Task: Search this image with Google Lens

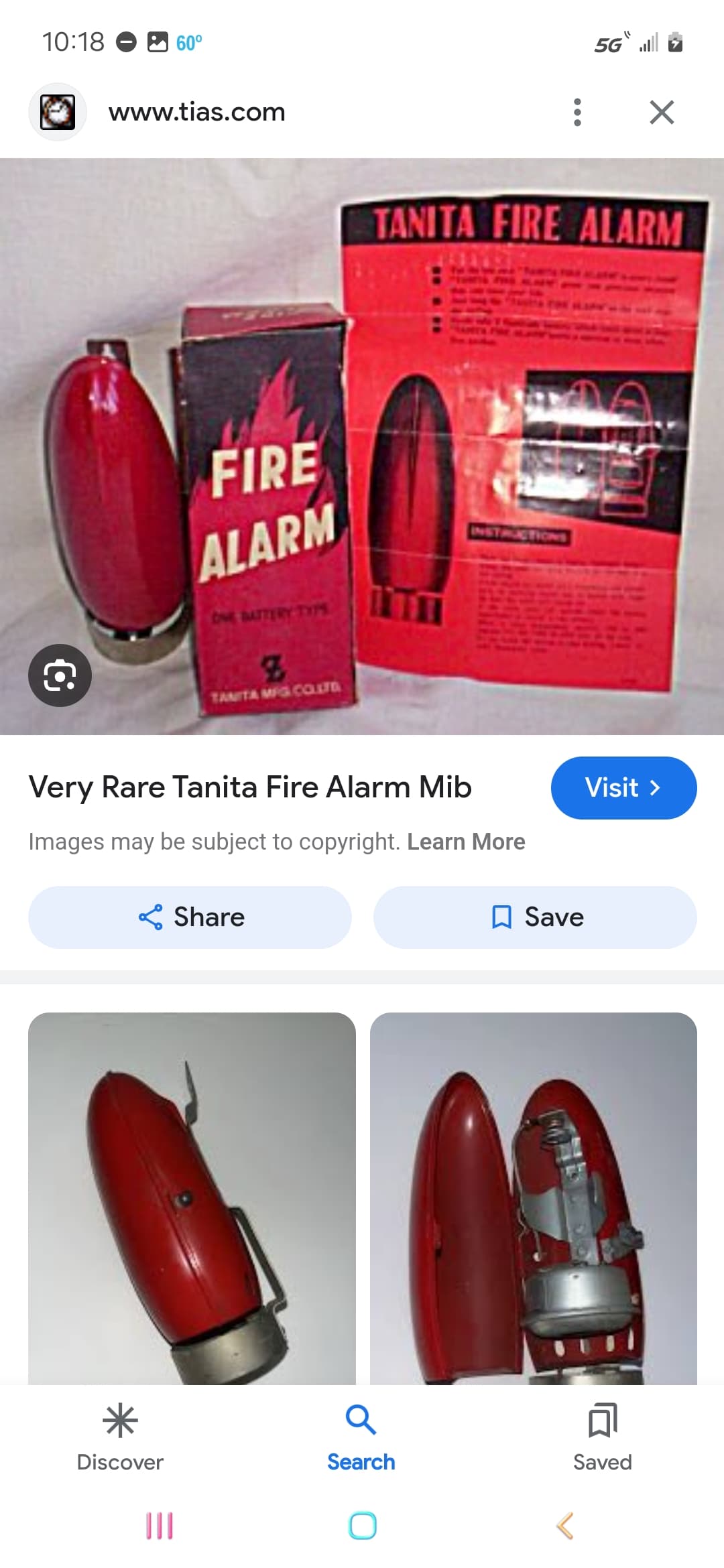Action: tap(60, 675)
